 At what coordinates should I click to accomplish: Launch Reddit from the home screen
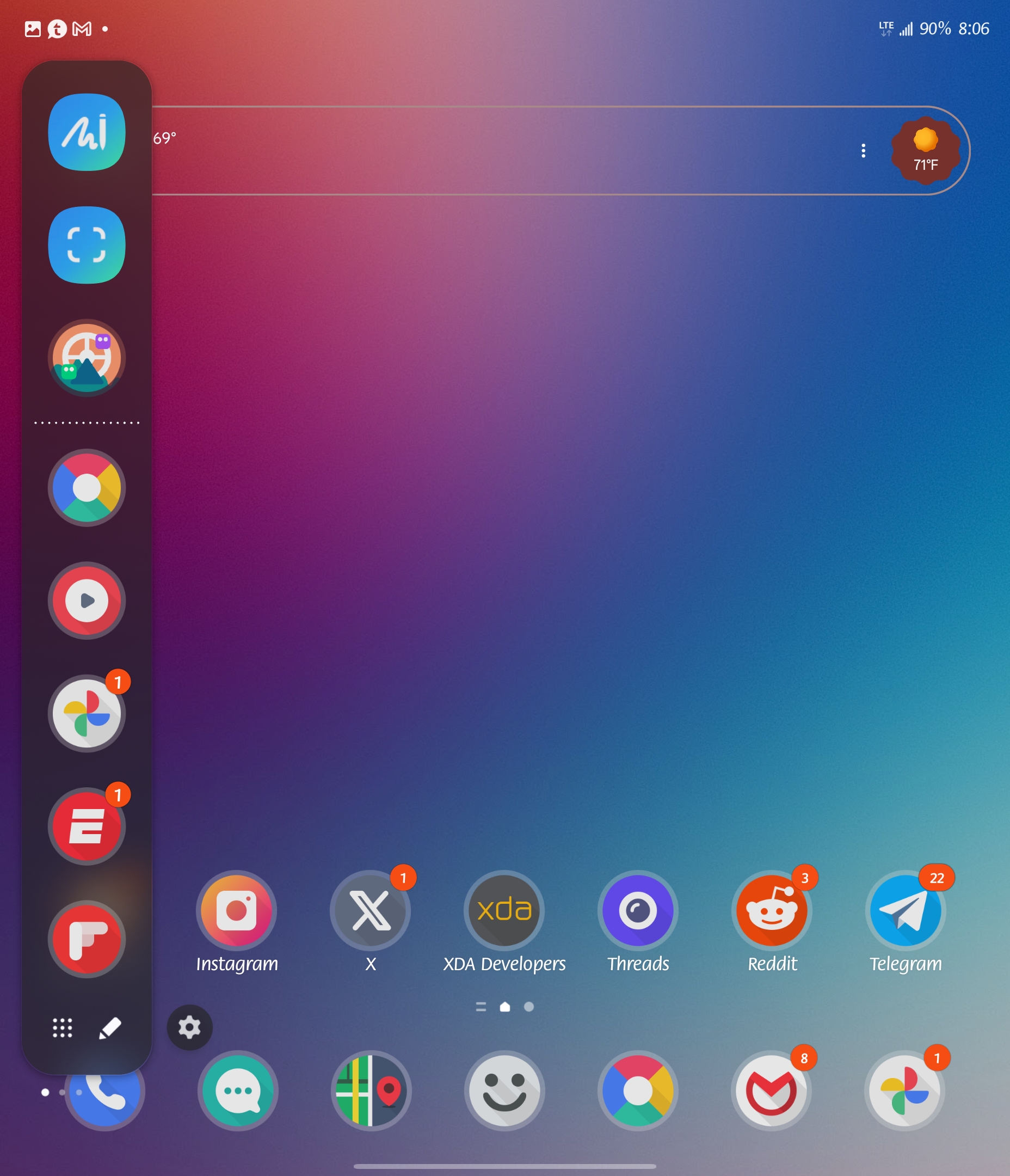771,910
